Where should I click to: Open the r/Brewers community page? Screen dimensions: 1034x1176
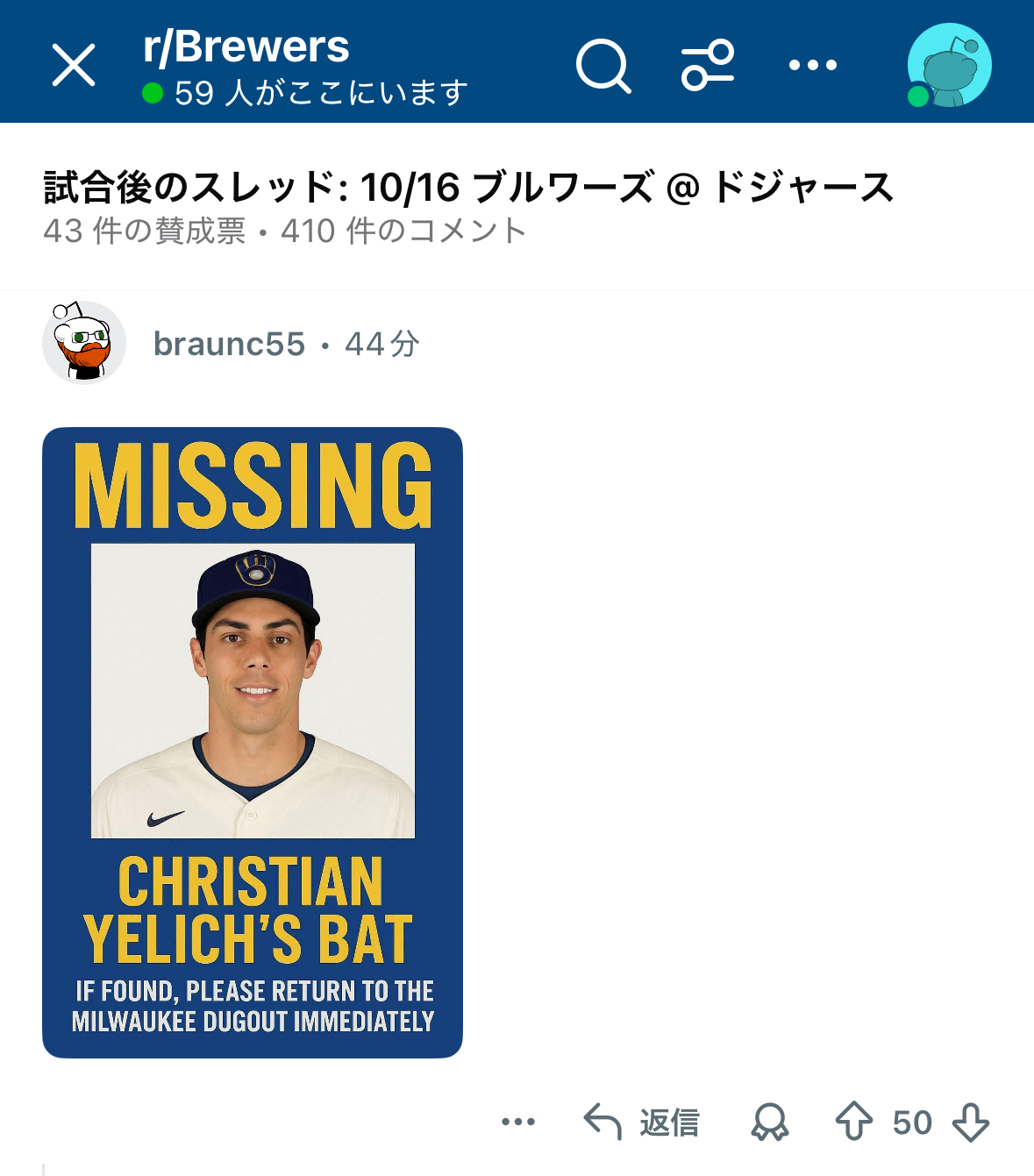point(246,47)
